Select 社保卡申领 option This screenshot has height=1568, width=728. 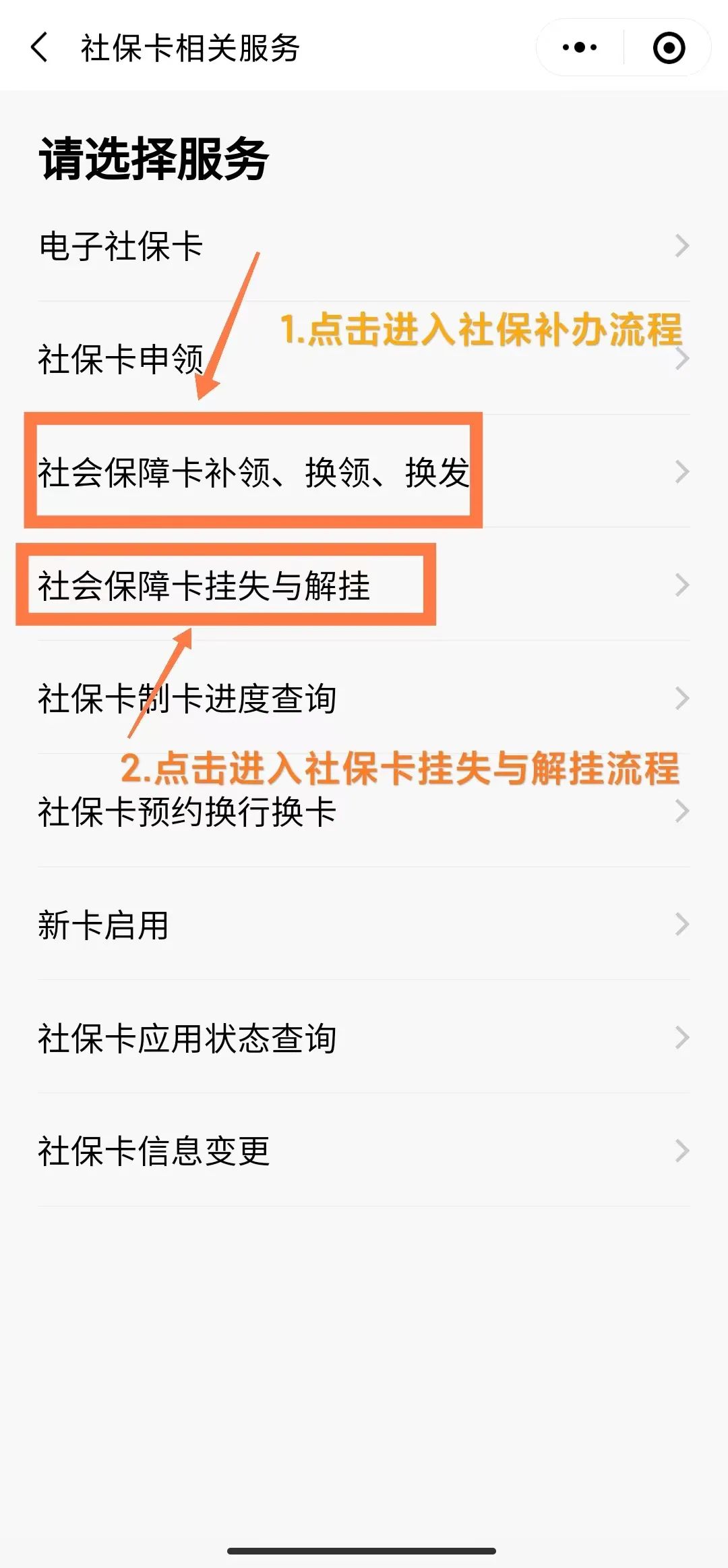pyautogui.click(x=364, y=359)
